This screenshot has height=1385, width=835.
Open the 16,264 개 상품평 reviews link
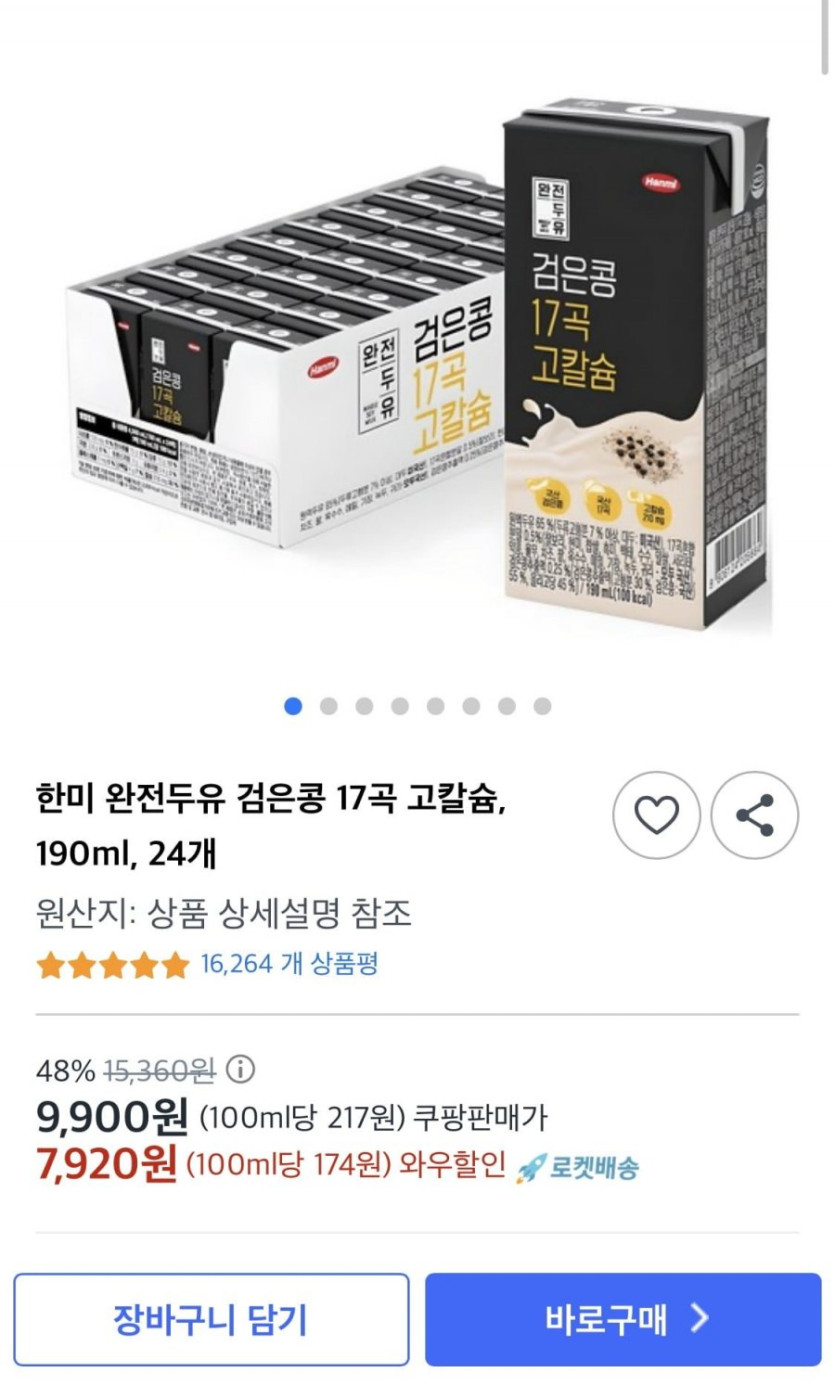289,964
